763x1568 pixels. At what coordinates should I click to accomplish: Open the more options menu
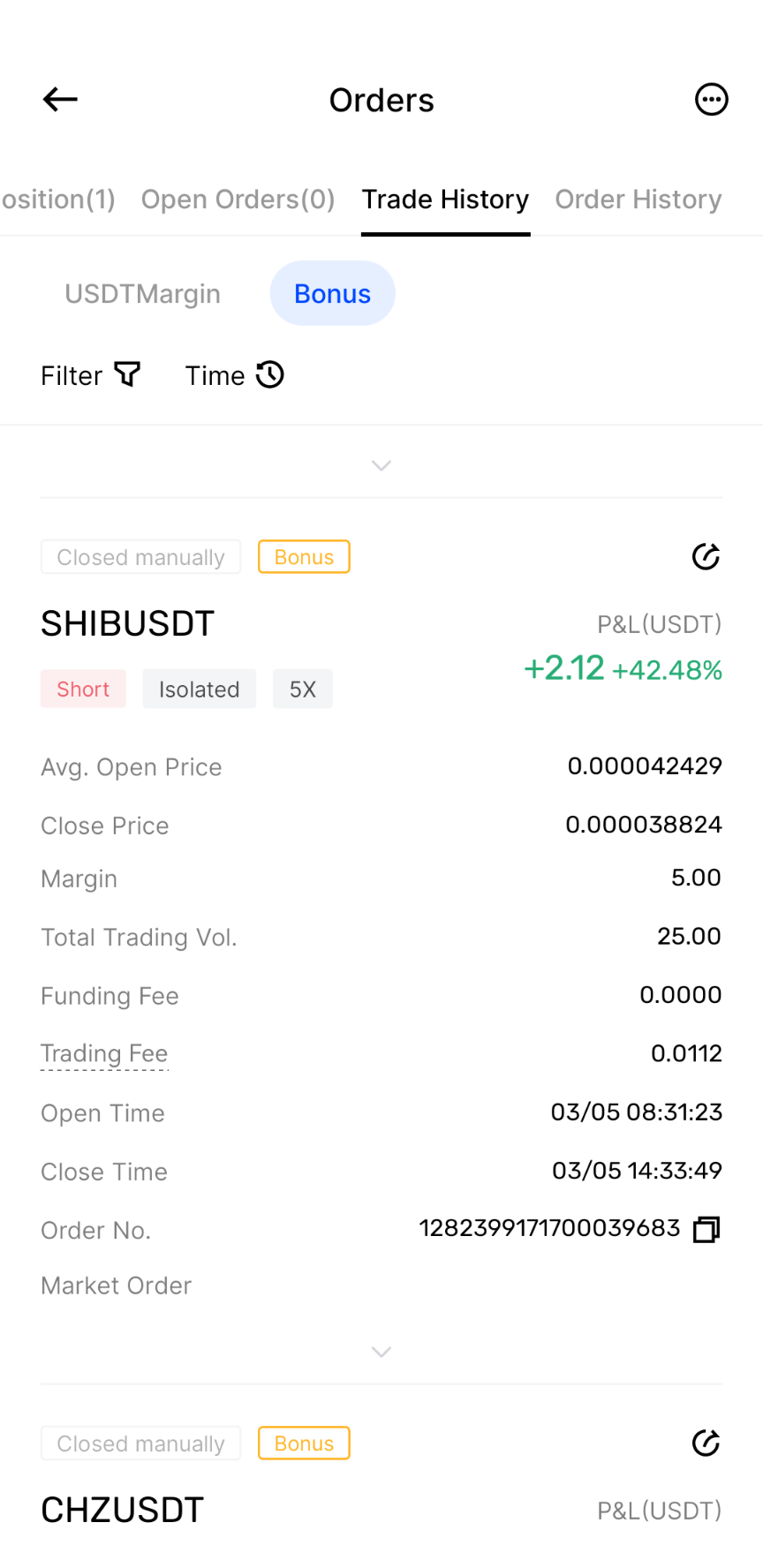click(711, 100)
